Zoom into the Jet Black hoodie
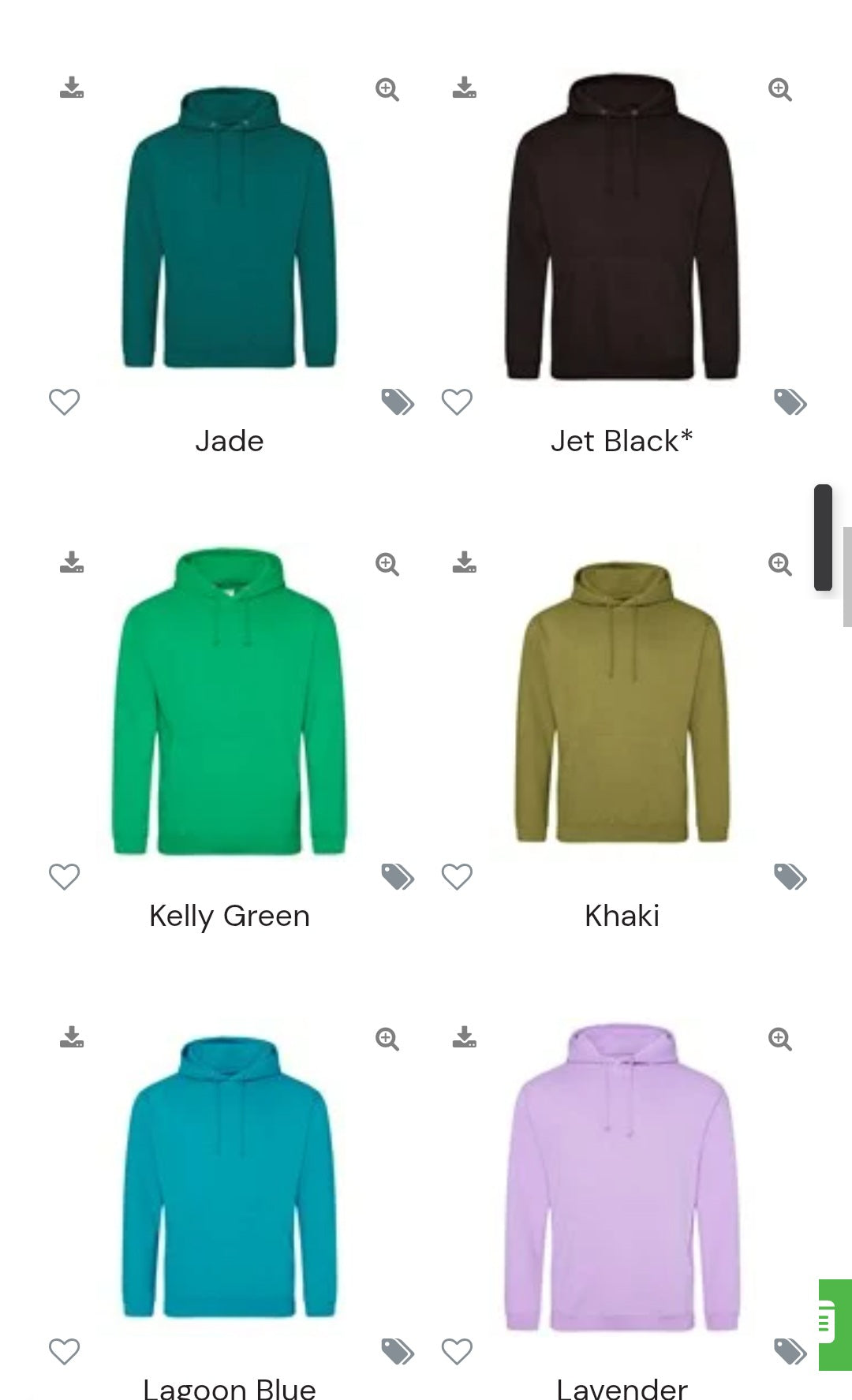 [781, 88]
